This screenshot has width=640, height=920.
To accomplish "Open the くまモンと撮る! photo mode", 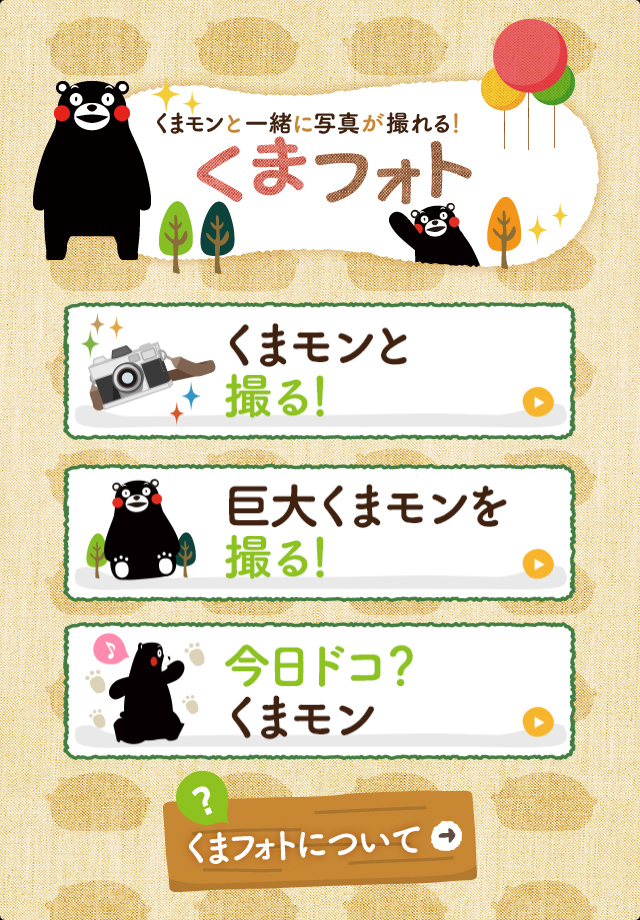I will tap(320, 372).
